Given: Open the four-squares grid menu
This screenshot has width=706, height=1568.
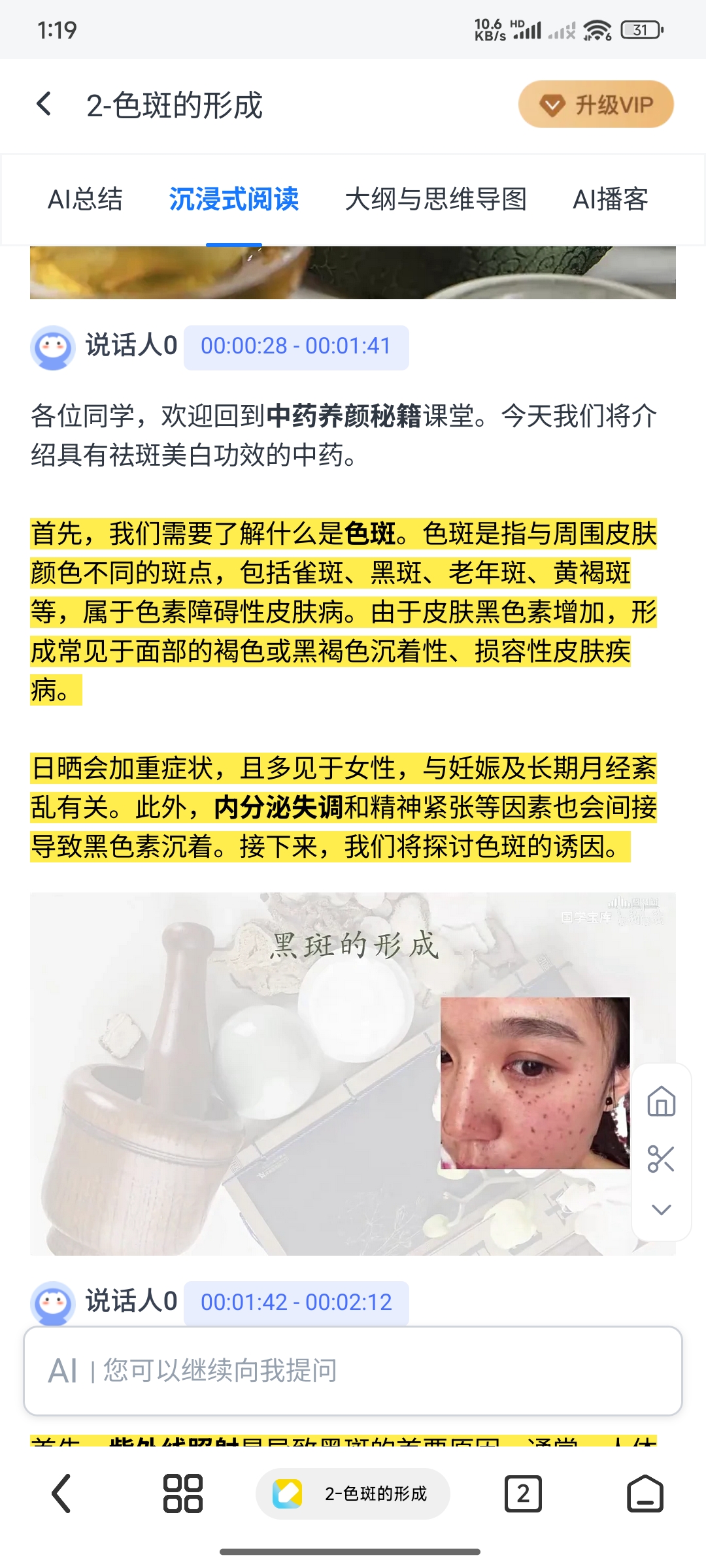Looking at the screenshot, I should point(182,1494).
